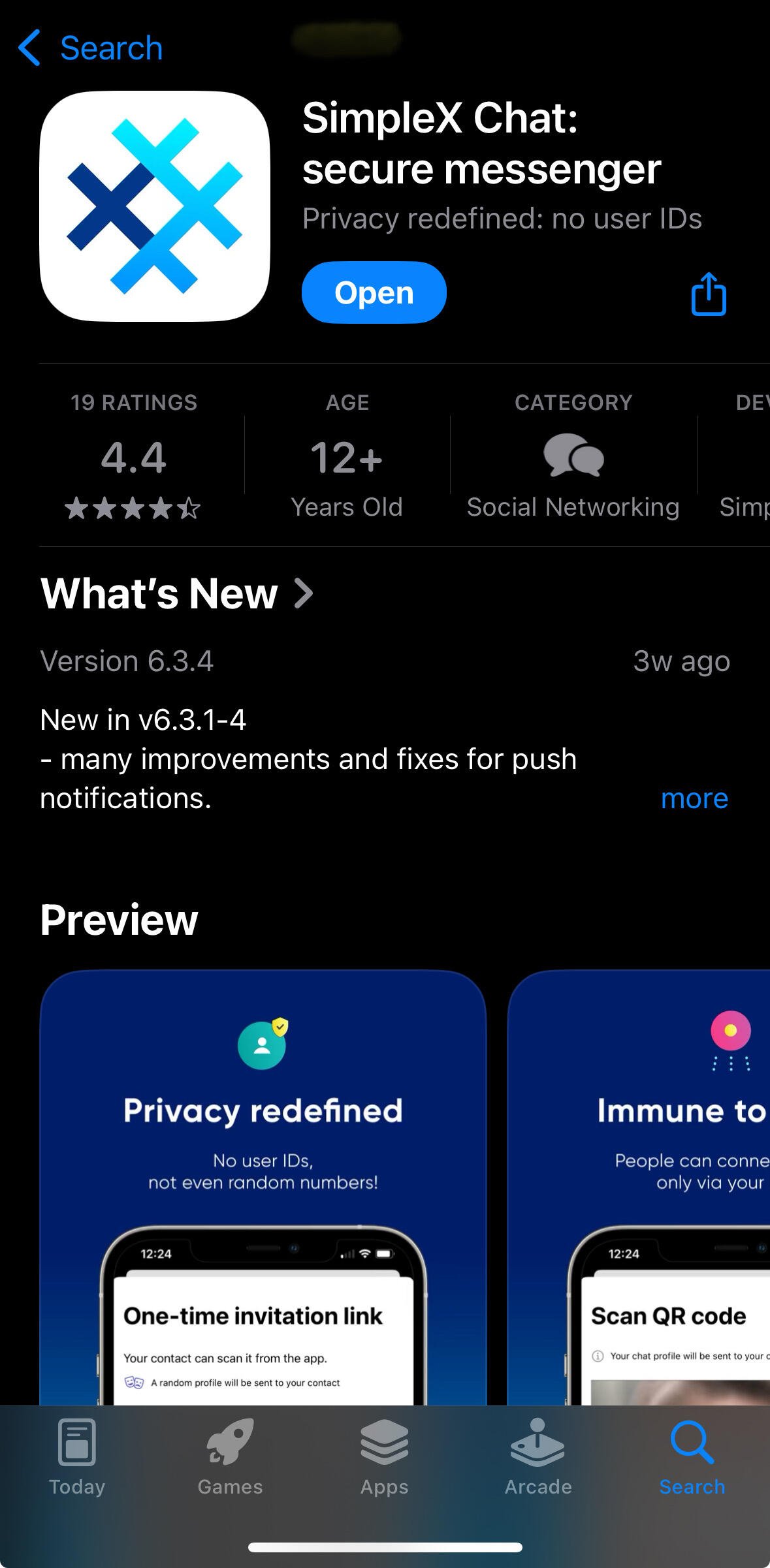View the 19 ratings details
This screenshot has width=770, height=1568.
click(134, 457)
